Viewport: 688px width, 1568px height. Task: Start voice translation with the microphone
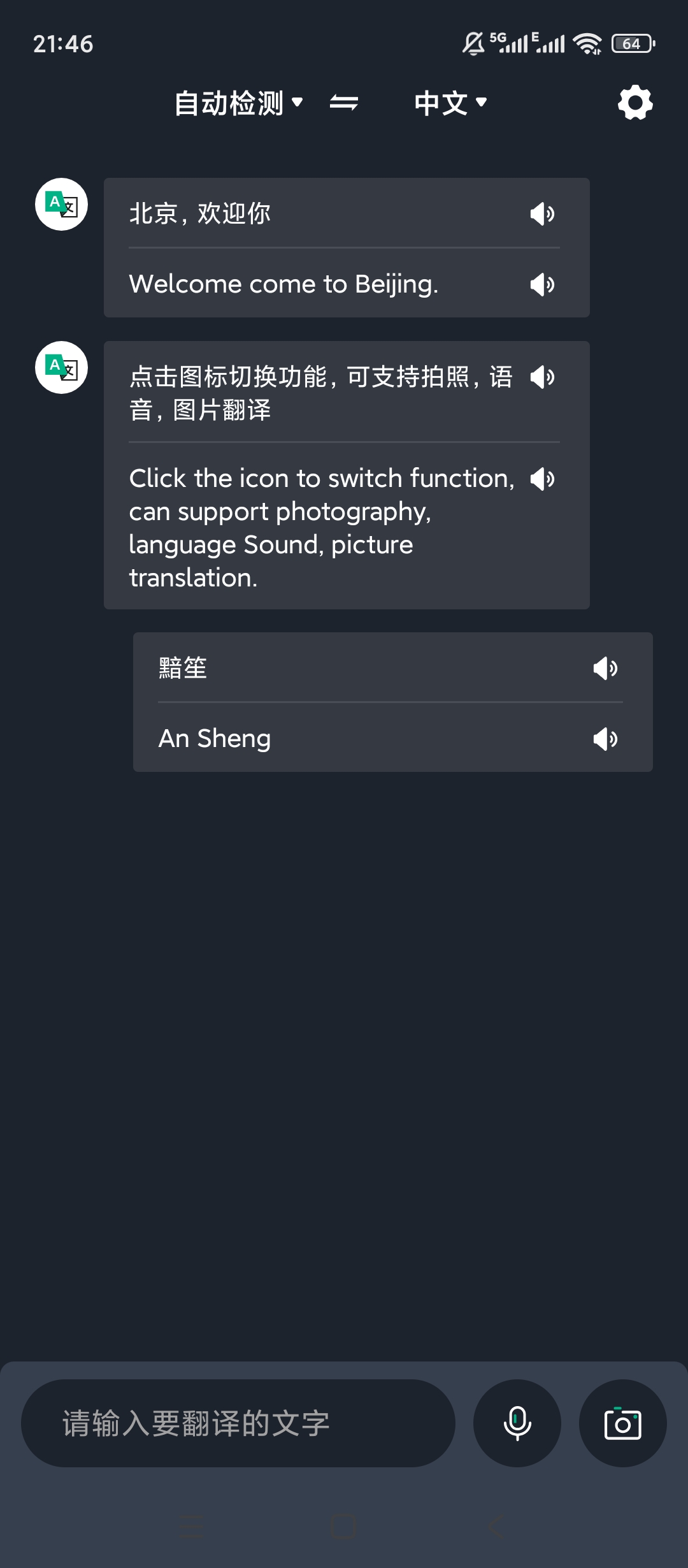(517, 1423)
